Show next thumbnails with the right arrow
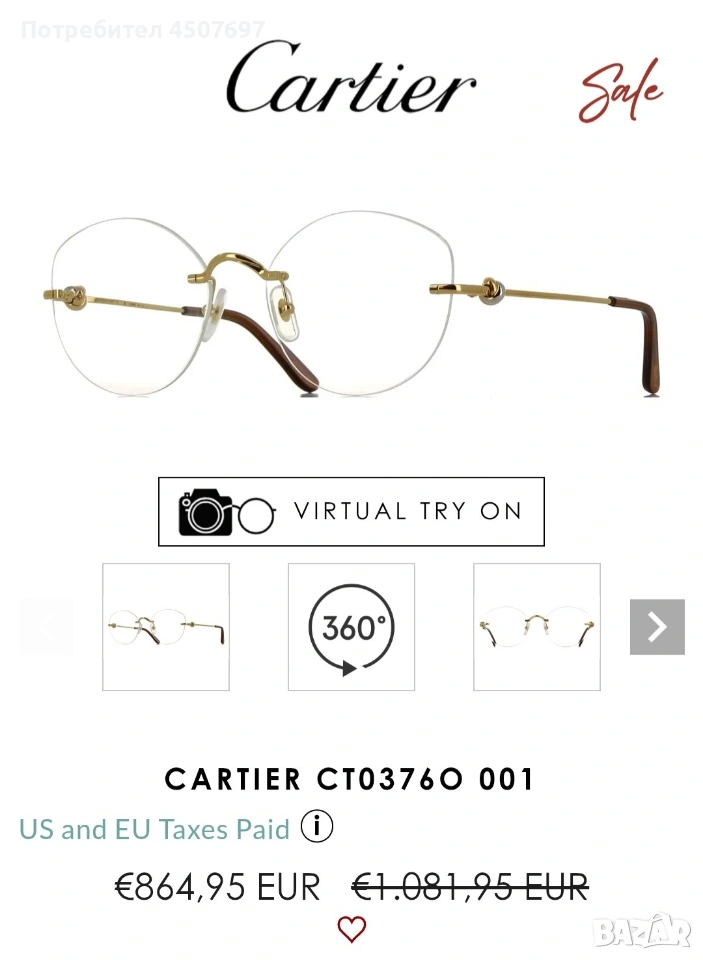Screen dimensions: 703x960 657,627
